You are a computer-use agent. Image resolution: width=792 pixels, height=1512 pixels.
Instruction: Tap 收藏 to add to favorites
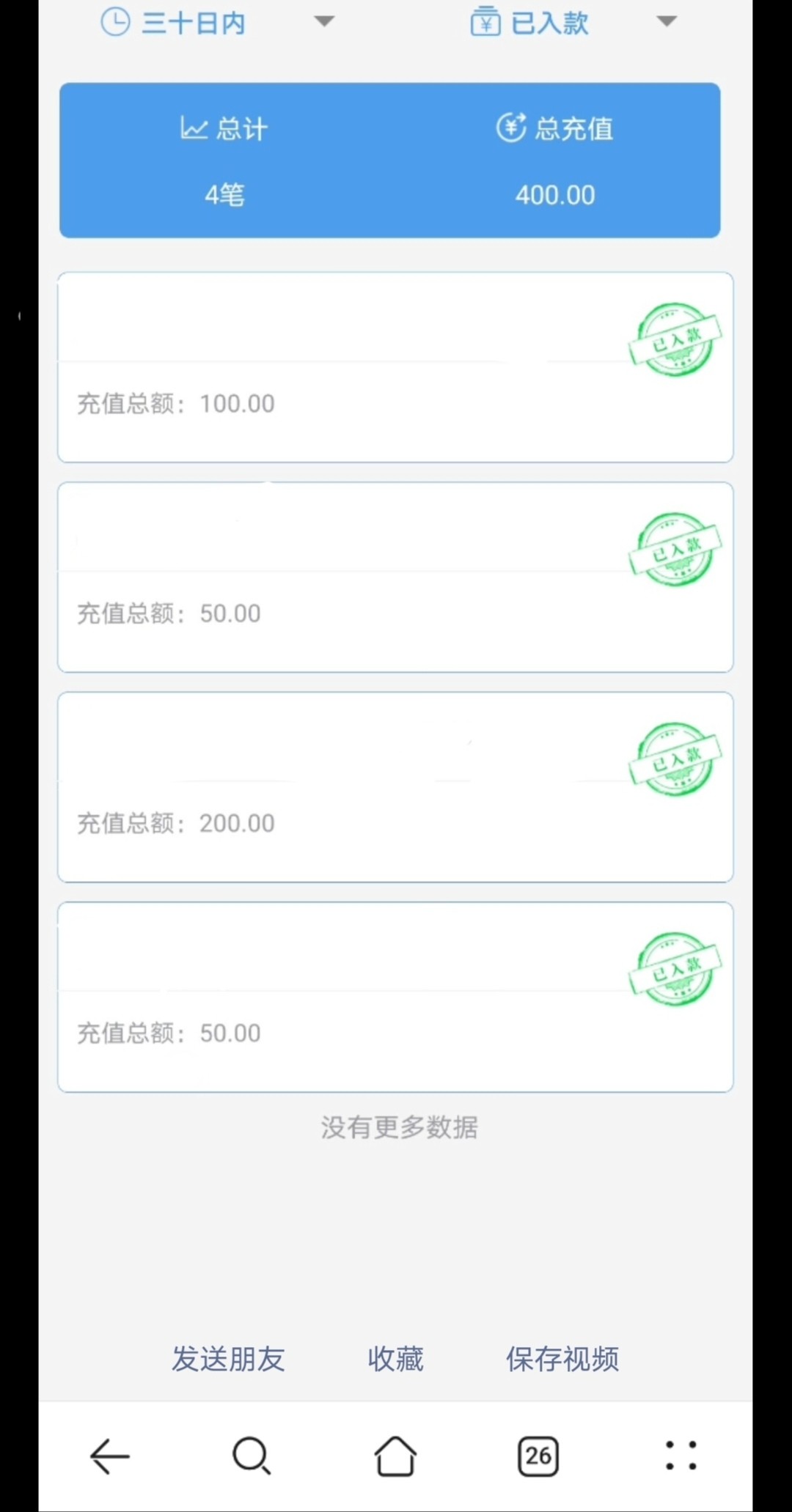pyautogui.click(x=395, y=1359)
